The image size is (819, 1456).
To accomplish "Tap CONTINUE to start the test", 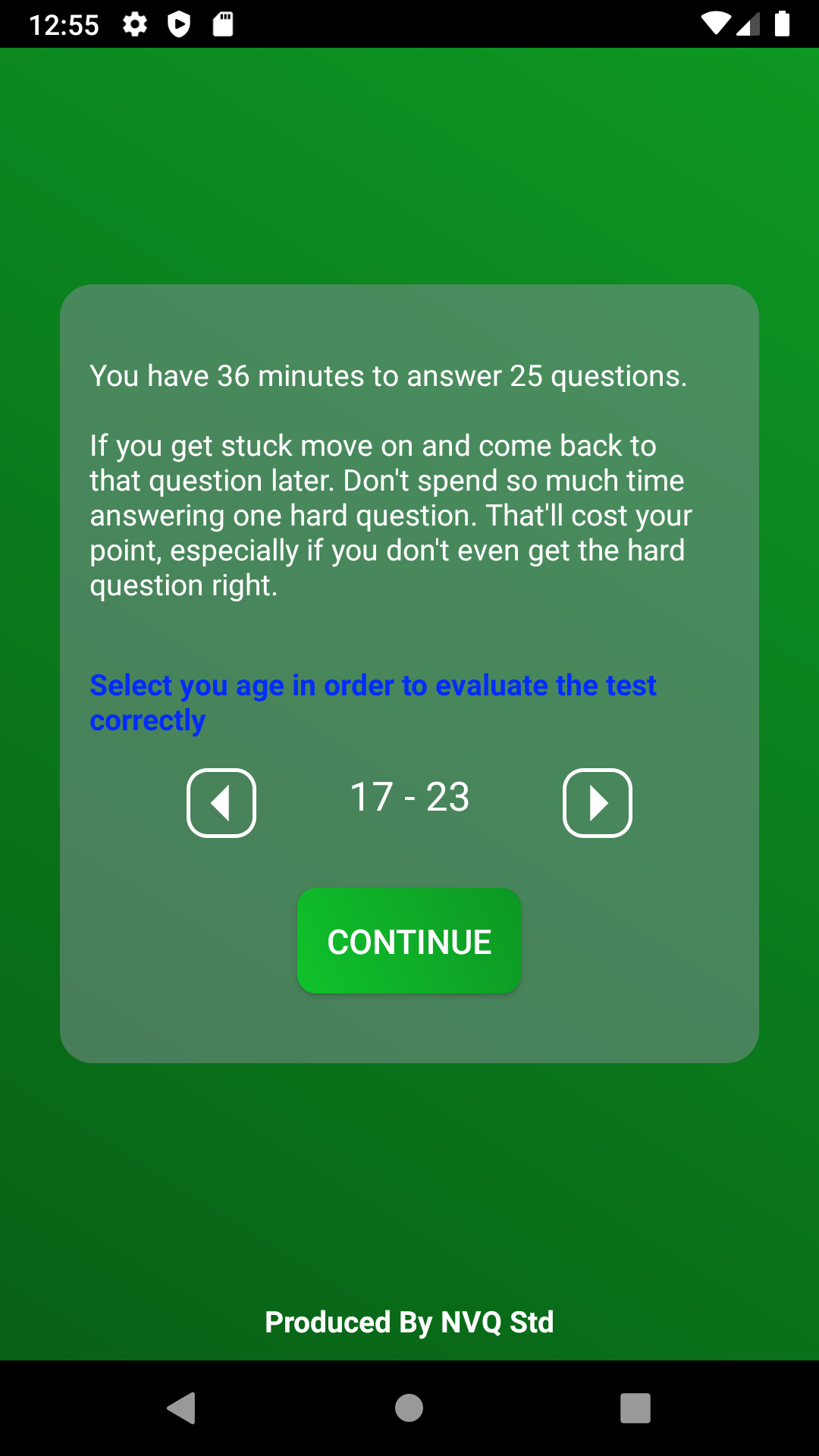I will click(409, 941).
